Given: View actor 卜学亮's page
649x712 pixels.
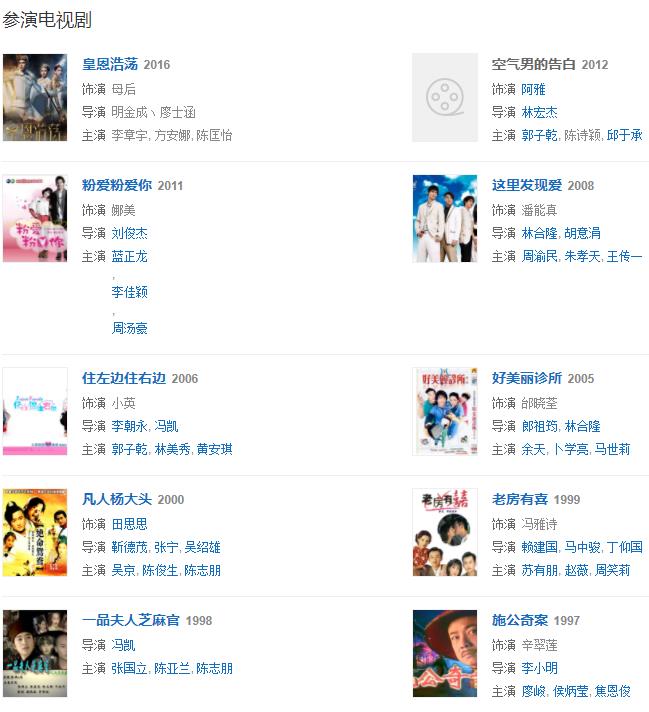Looking at the screenshot, I should 570,450.
